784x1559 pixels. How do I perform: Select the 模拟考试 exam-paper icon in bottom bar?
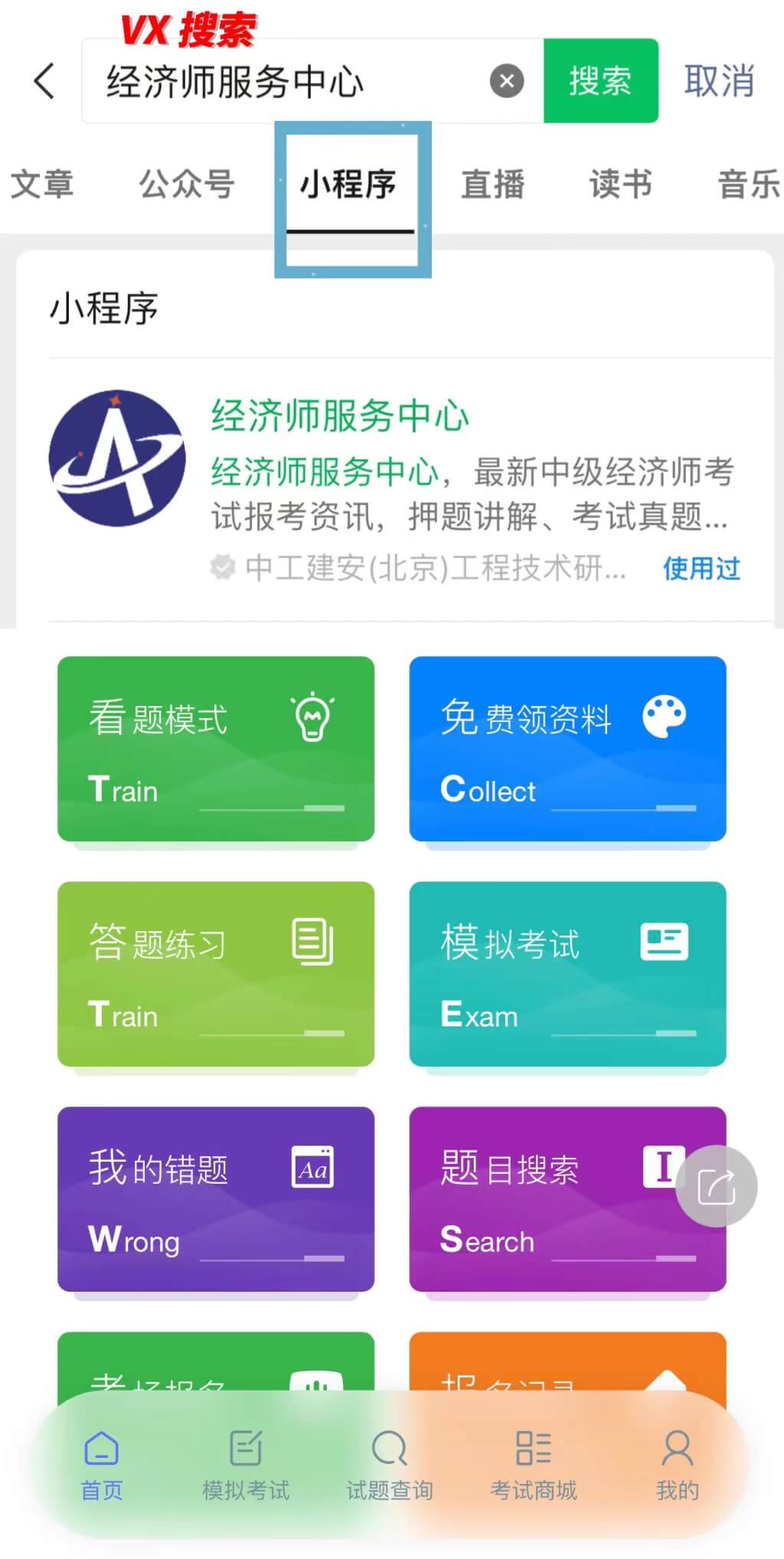tap(244, 1447)
